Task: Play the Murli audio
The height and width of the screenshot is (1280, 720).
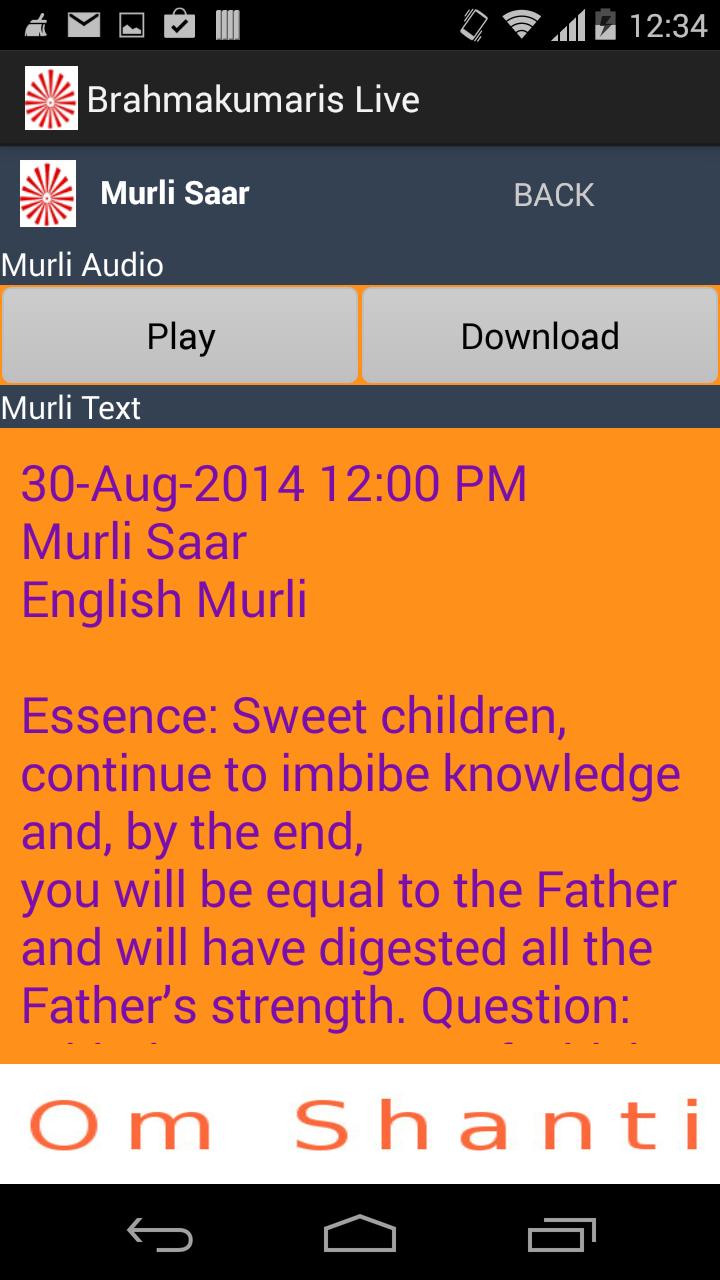Action: [180, 336]
